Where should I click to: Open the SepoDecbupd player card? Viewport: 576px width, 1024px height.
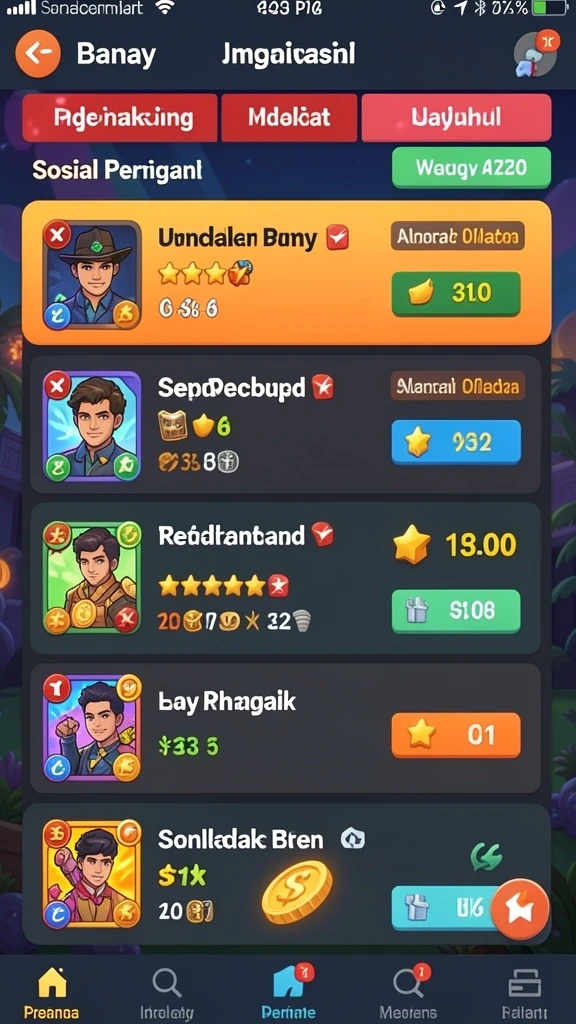285,424
